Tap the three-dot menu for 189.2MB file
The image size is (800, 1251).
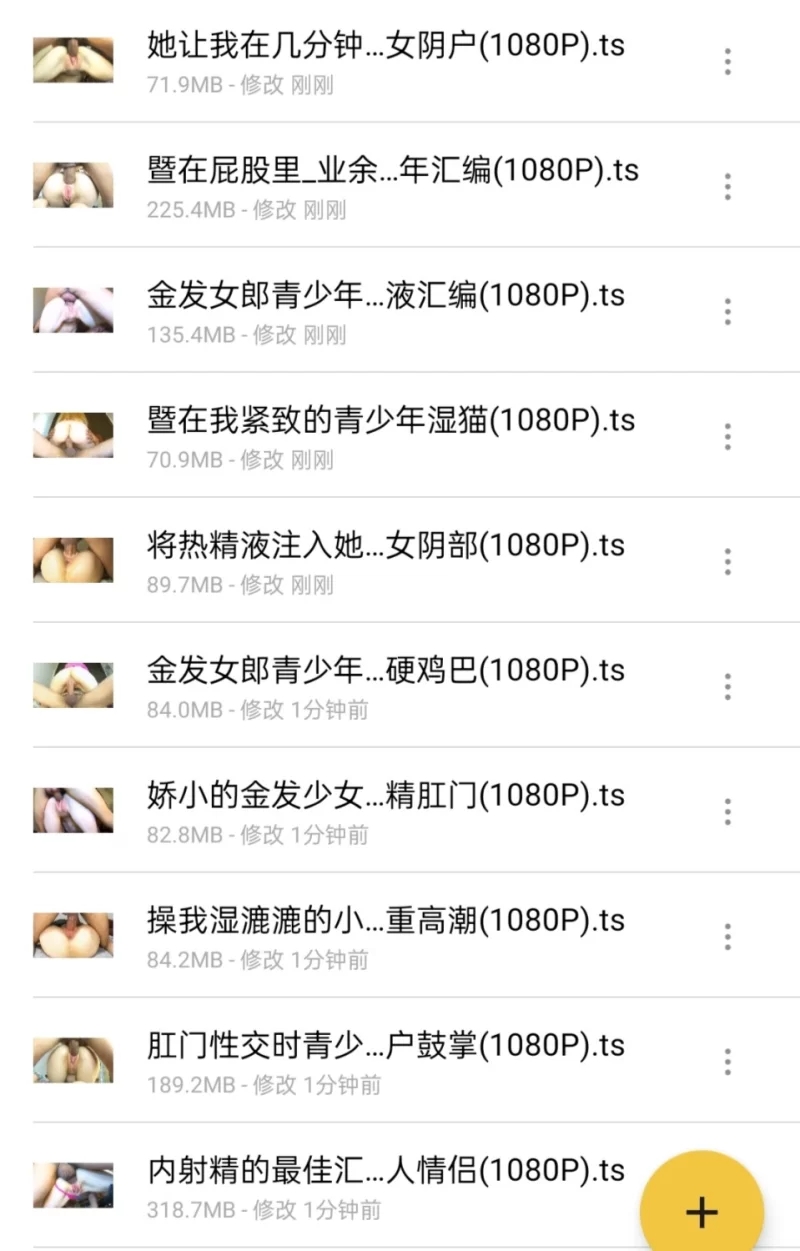(x=727, y=1062)
